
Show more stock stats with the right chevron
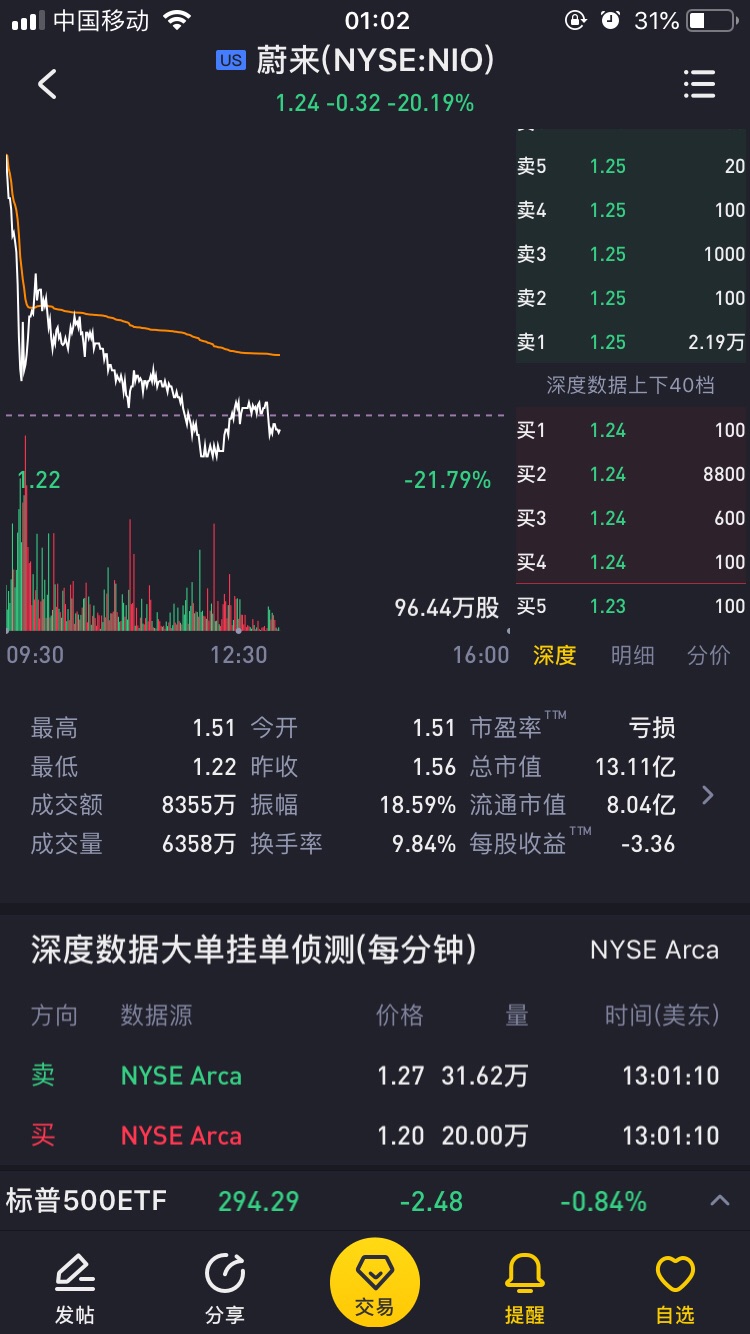tap(708, 795)
